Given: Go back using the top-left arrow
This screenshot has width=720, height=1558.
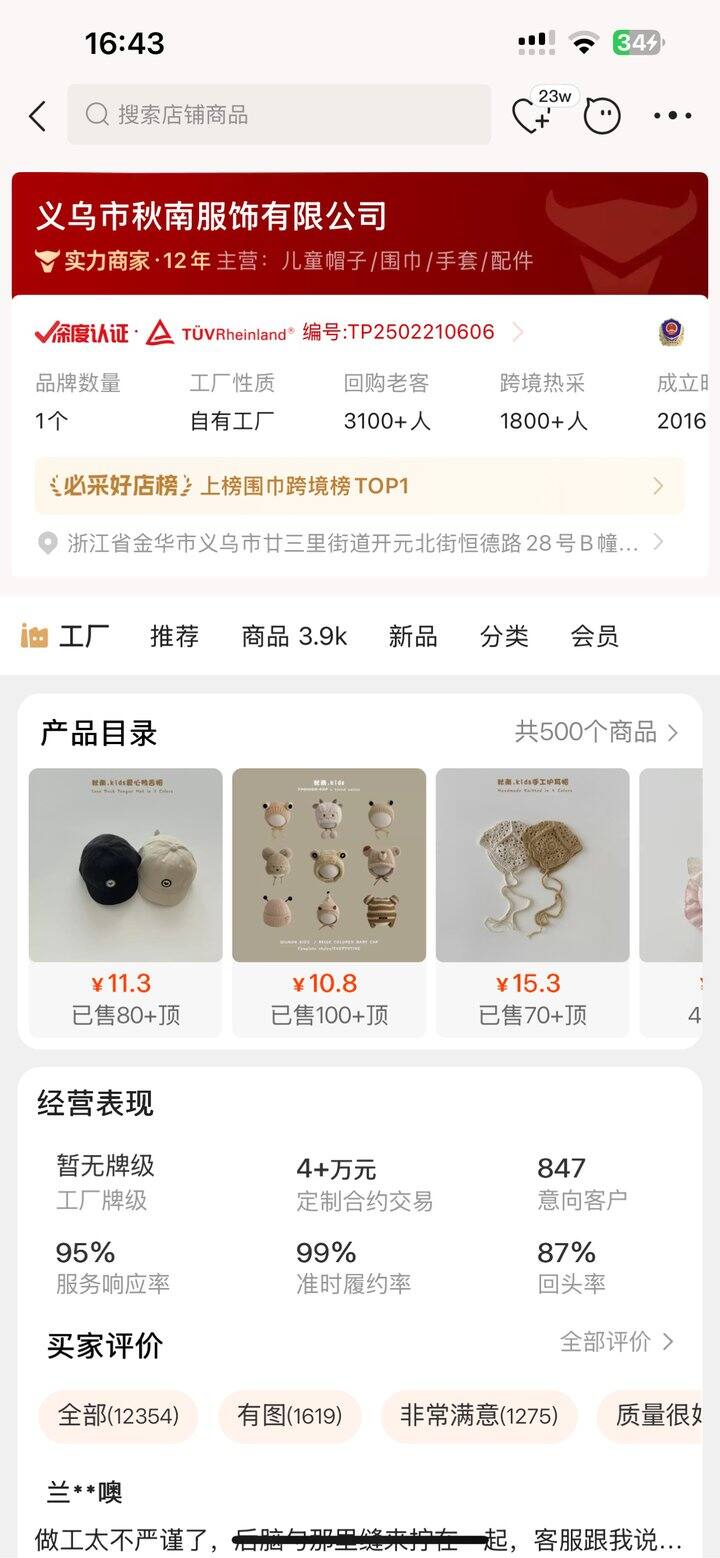Looking at the screenshot, I should click(x=37, y=116).
